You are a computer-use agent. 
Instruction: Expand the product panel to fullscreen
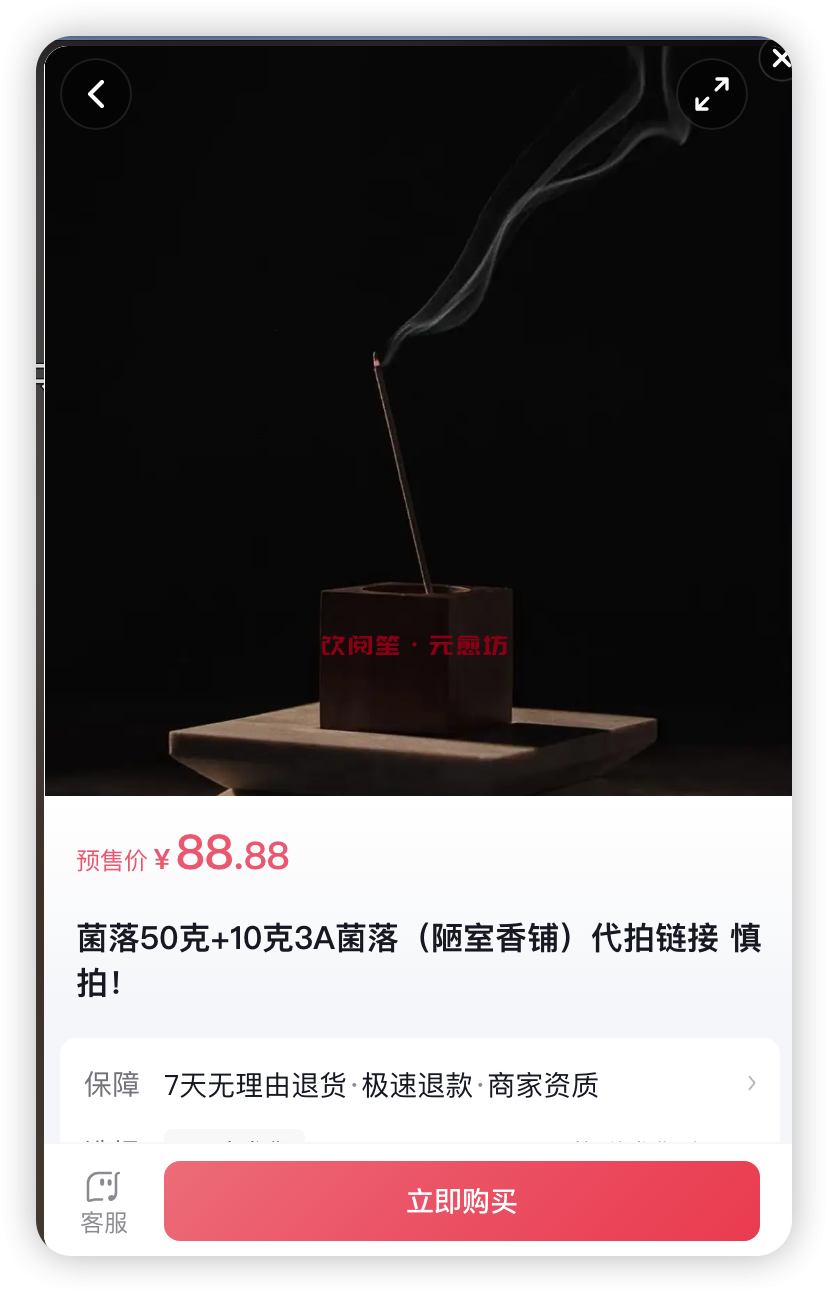point(712,95)
